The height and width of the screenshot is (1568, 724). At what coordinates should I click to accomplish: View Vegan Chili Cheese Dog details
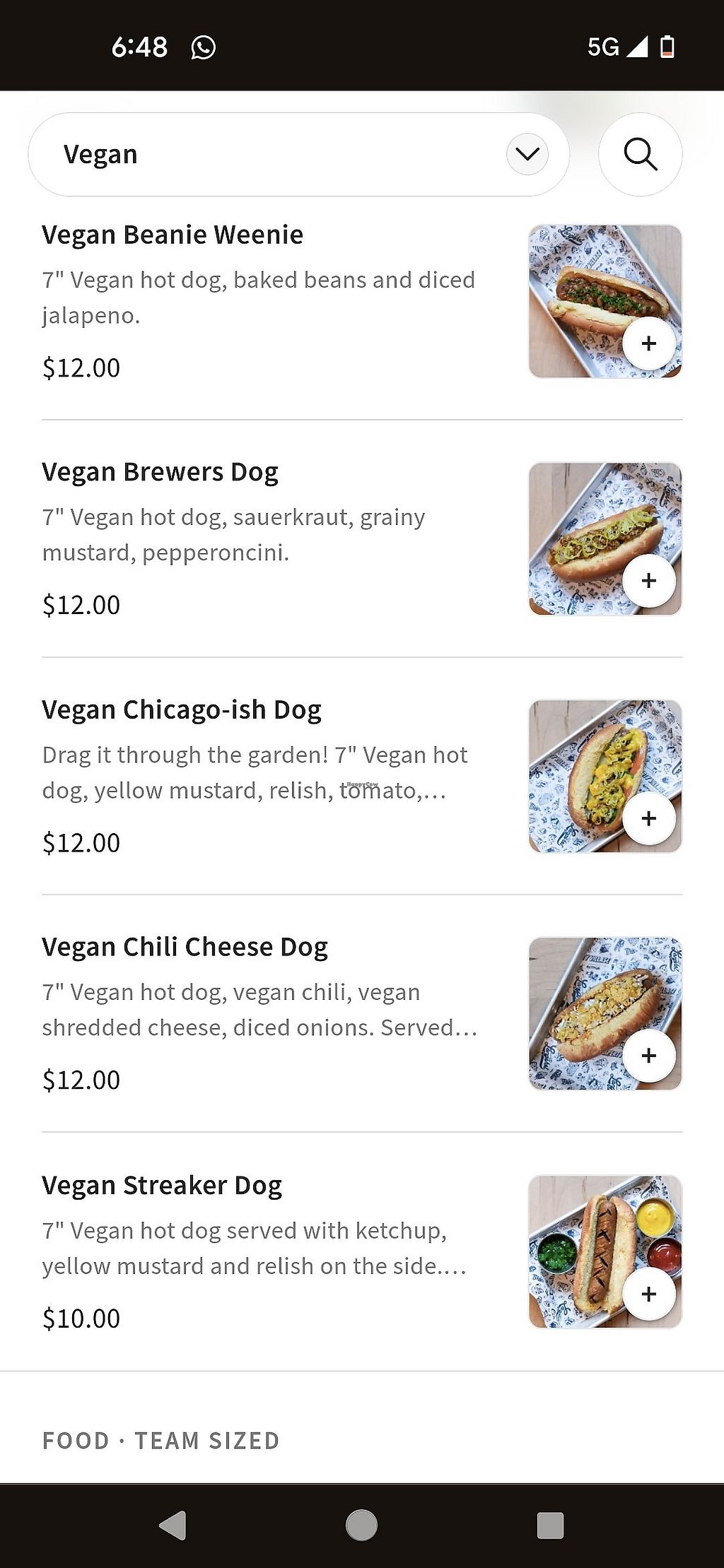click(x=185, y=947)
